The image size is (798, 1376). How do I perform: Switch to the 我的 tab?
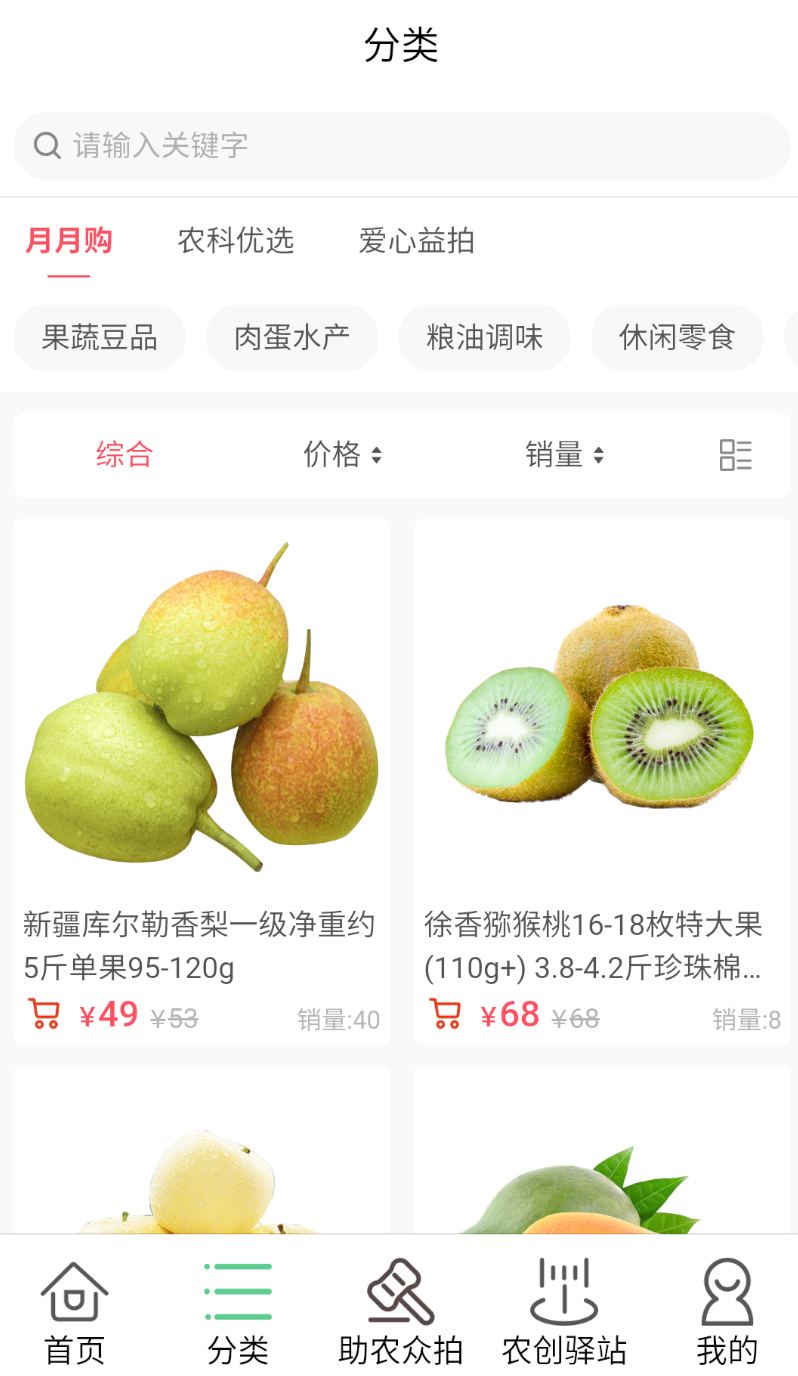727,1312
